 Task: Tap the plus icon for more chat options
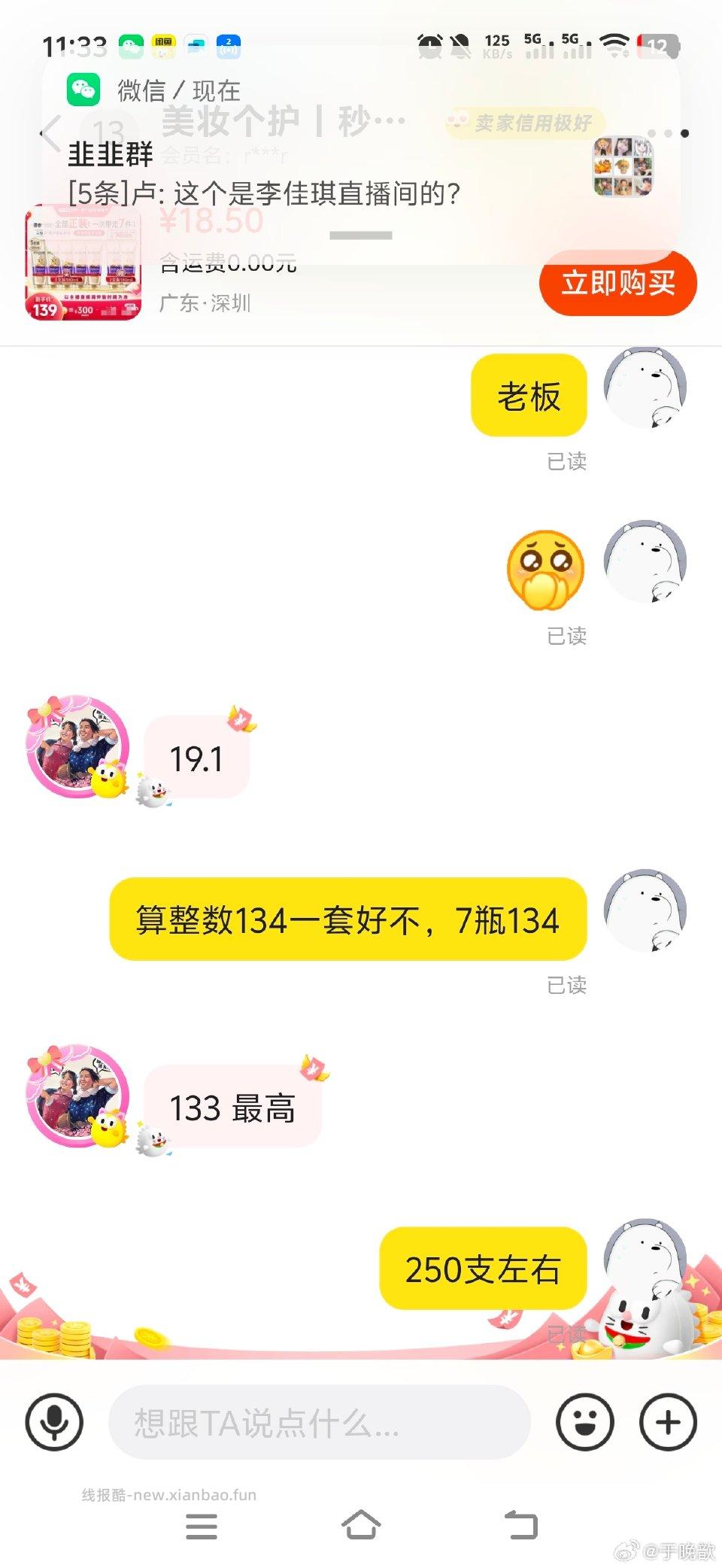666,1422
